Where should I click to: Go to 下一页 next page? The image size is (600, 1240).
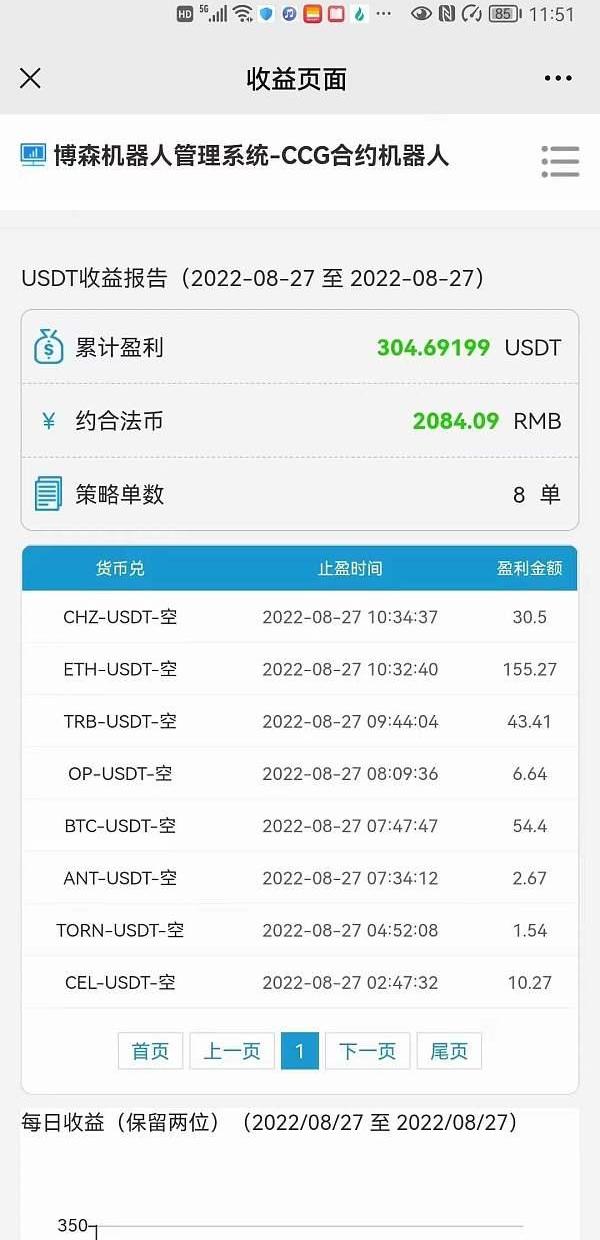coord(368,1051)
